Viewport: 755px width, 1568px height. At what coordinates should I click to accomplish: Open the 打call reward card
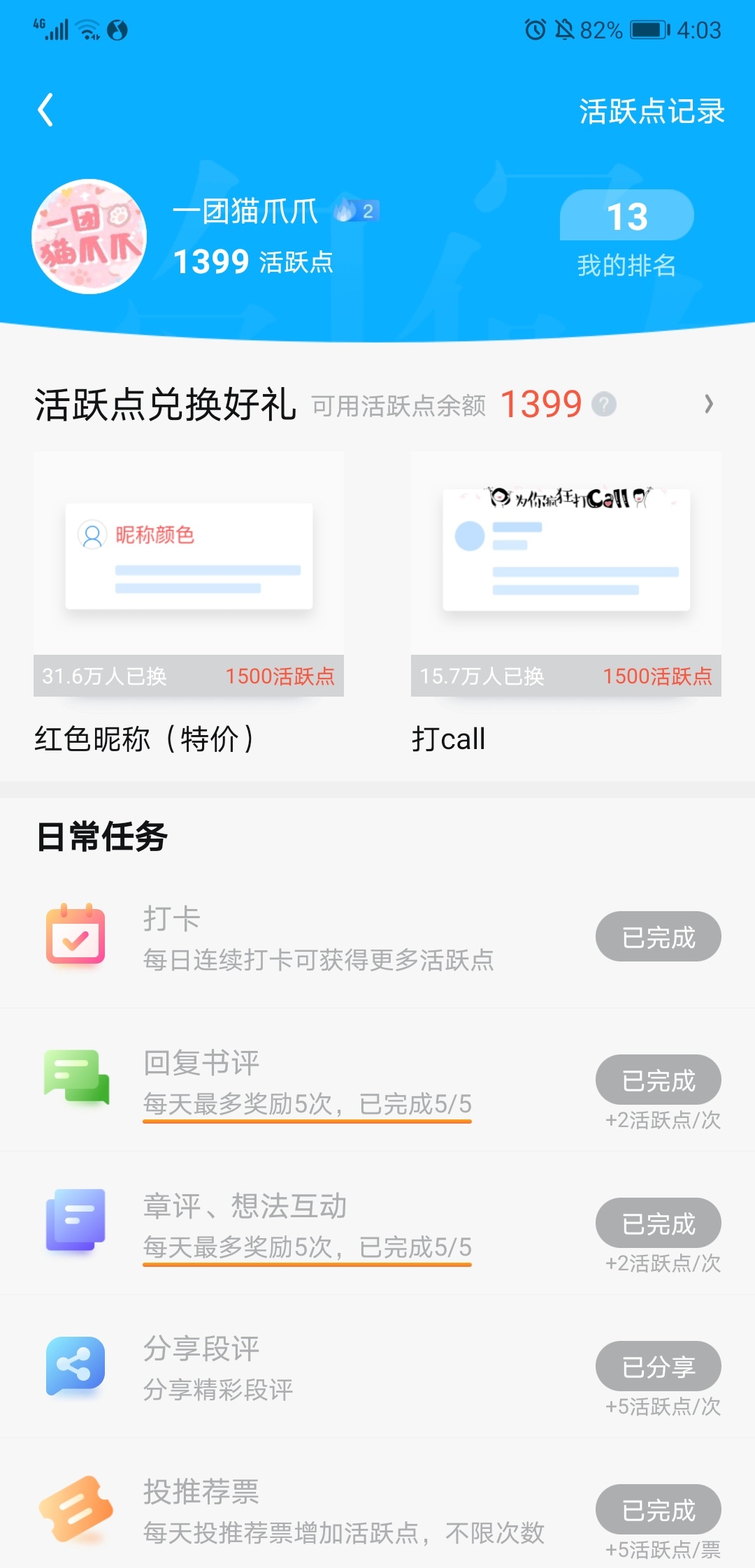[566, 574]
